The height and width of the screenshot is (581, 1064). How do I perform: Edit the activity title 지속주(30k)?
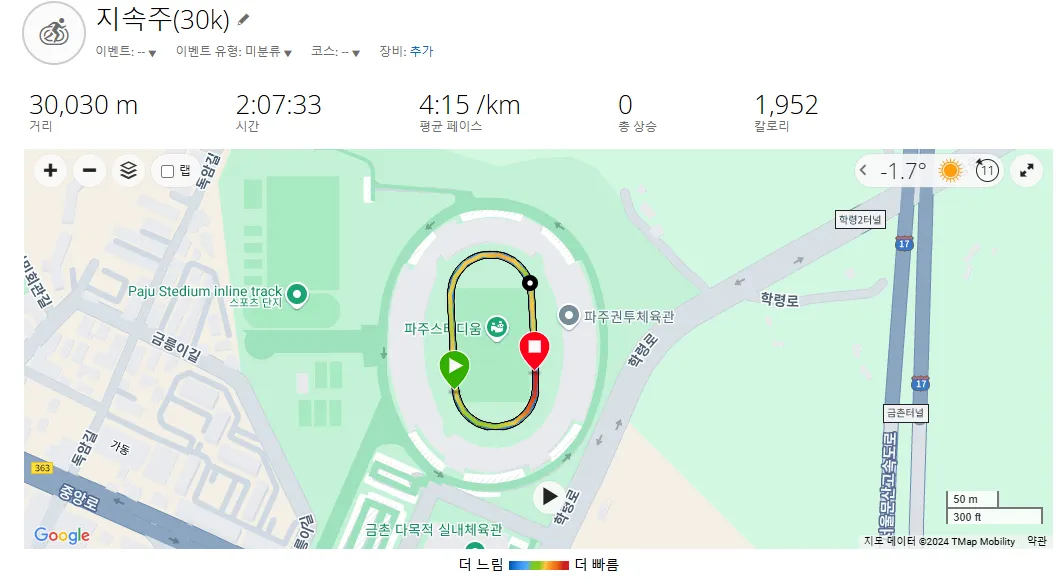click(x=244, y=20)
